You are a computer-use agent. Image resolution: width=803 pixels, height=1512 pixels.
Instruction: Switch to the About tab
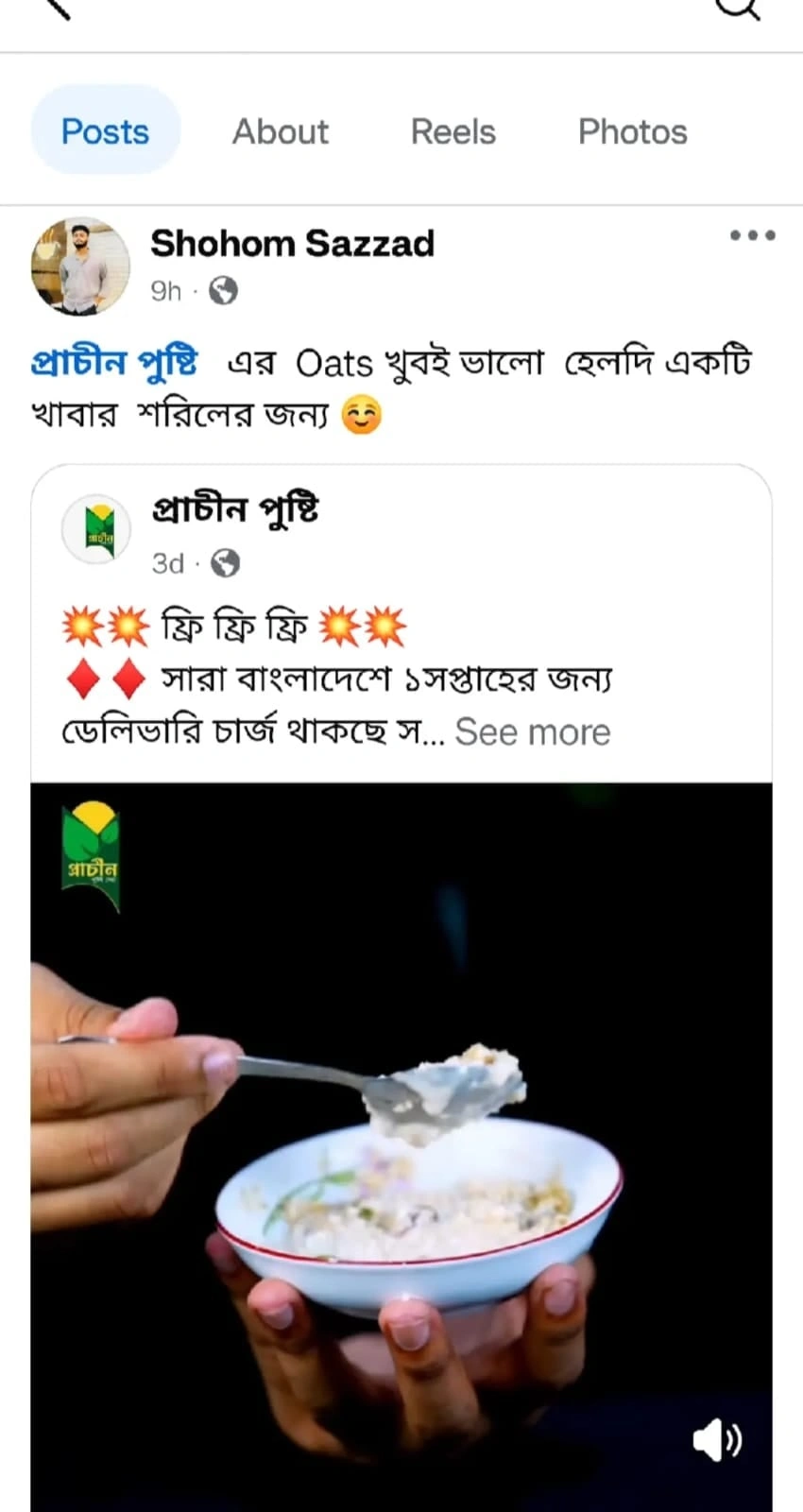click(x=281, y=131)
